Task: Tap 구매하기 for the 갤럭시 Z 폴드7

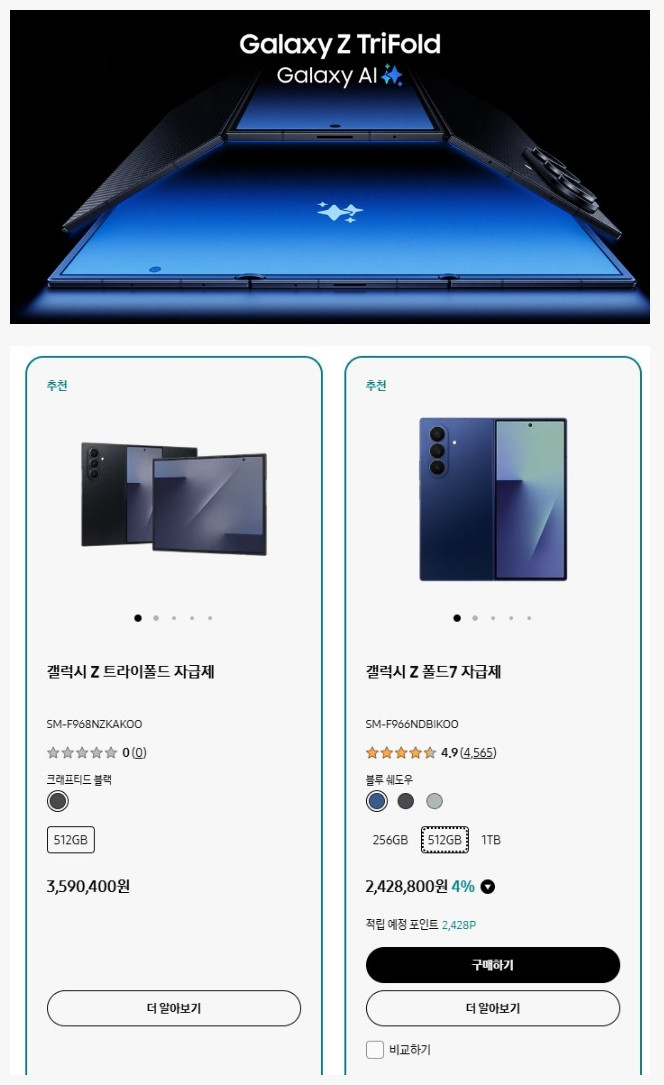Action: point(493,965)
